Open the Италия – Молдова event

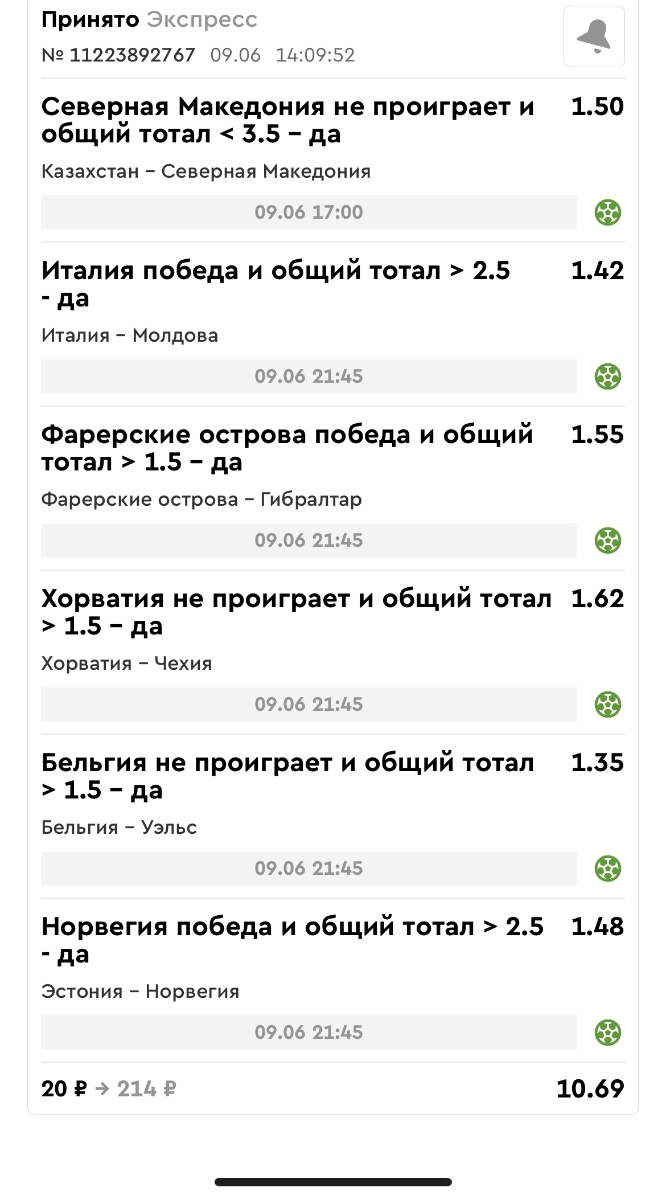pyautogui.click(x=130, y=336)
